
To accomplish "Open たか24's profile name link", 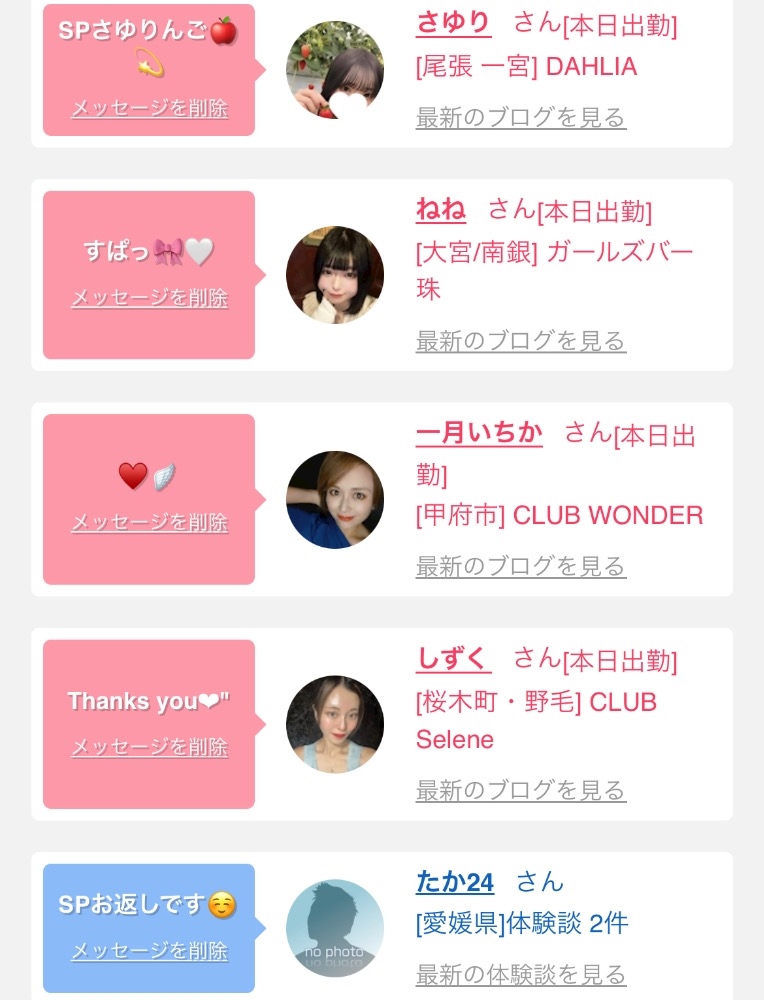I will [455, 882].
